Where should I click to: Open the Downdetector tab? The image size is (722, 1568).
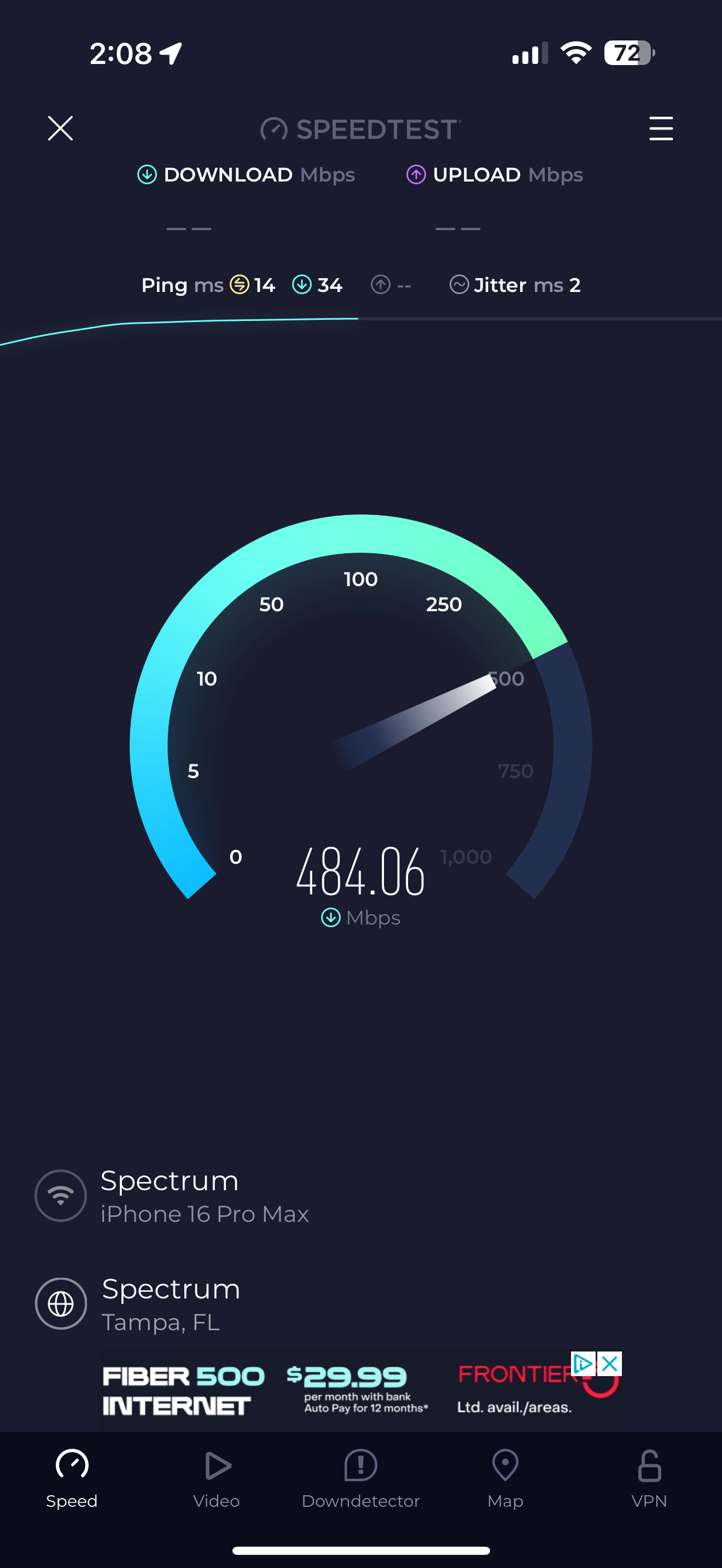(360, 1478)
